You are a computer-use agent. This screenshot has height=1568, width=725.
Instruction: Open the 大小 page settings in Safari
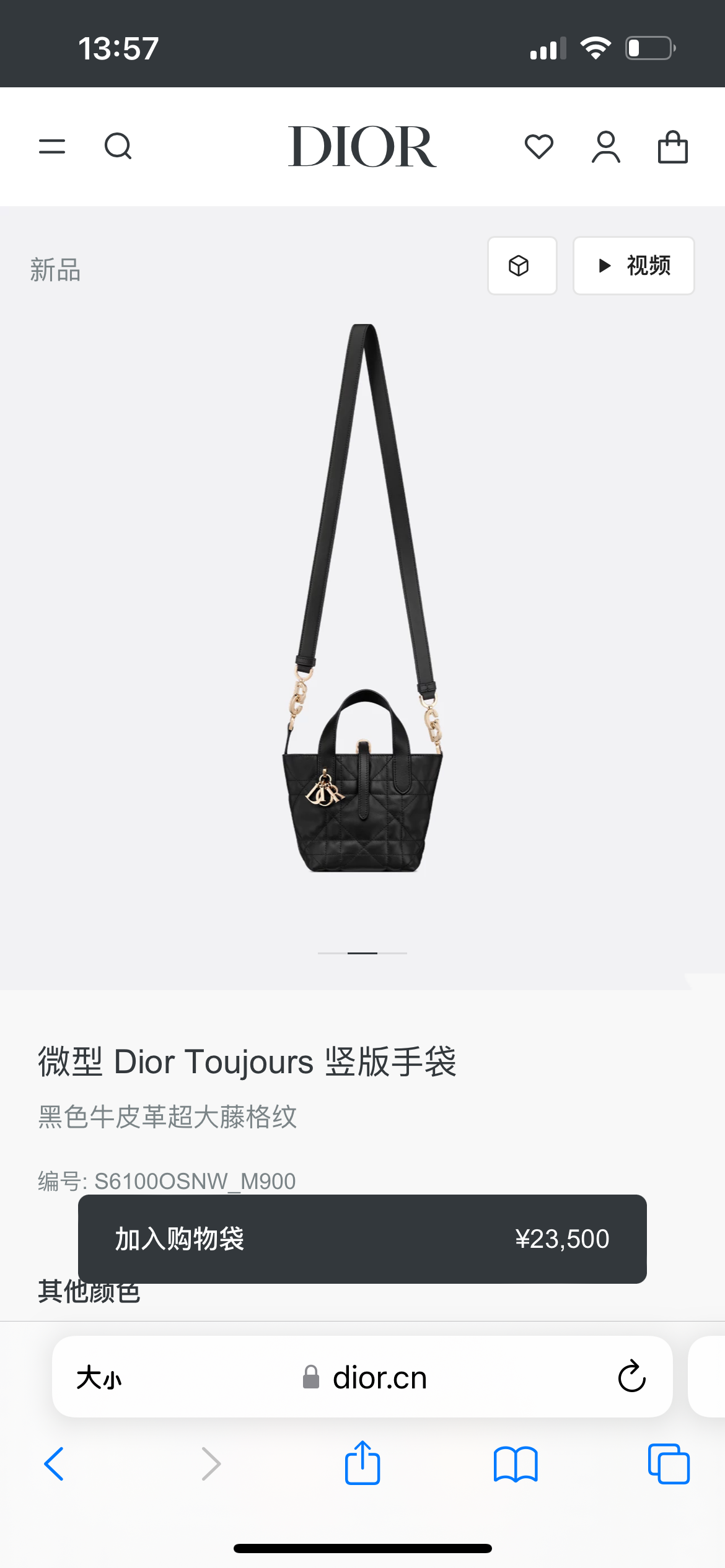[x=99, y=1378]
